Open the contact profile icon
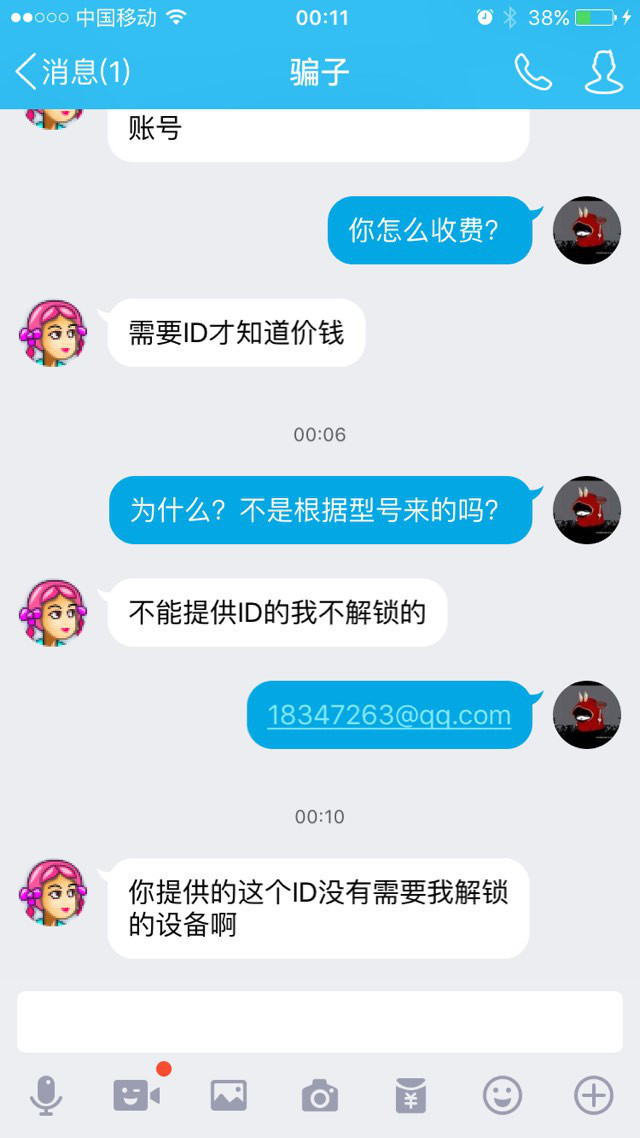640x1138 pixels. coord(603,72)
